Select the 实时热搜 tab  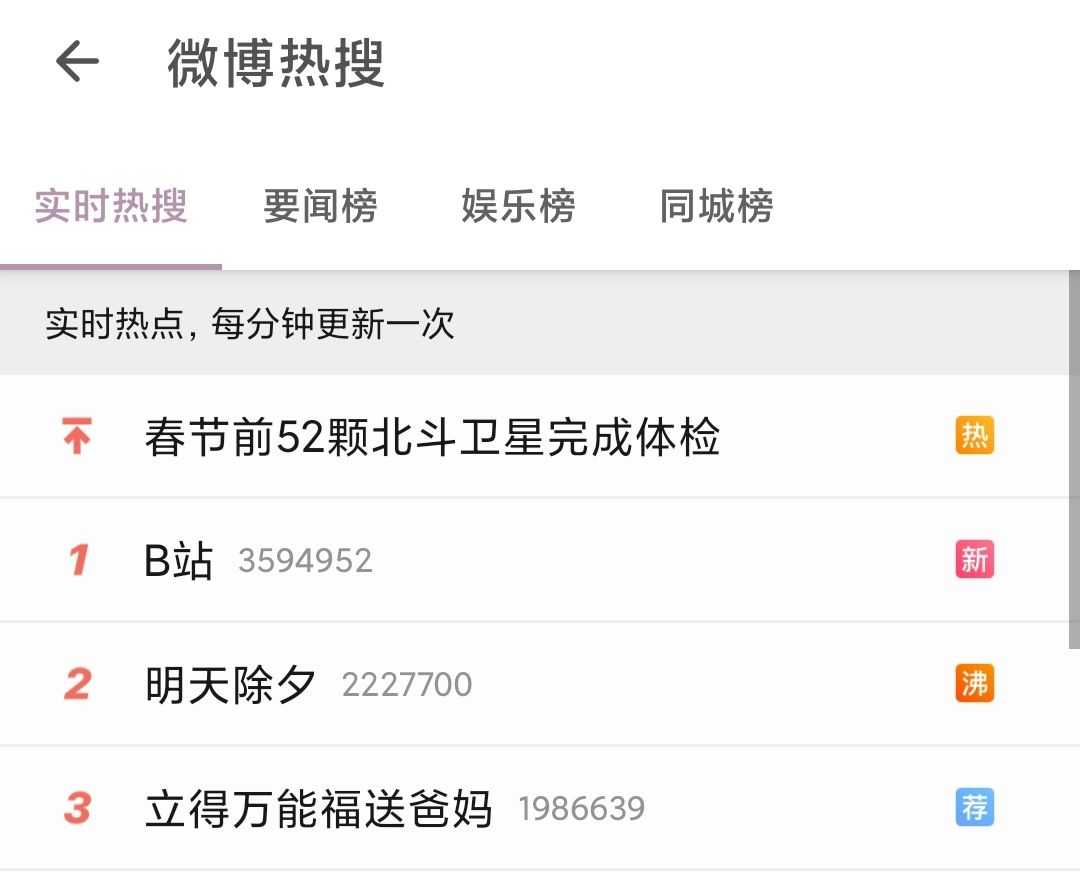coord(111,207)
